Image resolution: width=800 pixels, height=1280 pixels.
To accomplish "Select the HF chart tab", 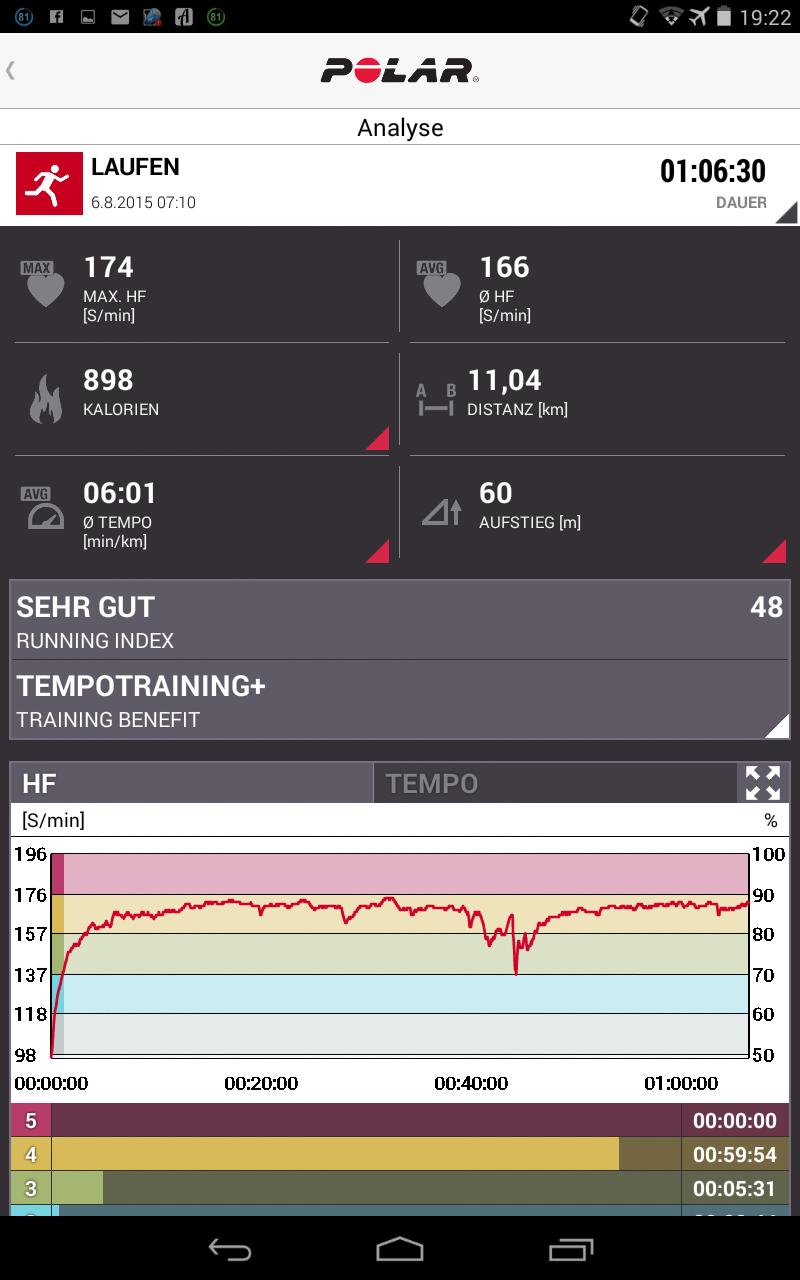I will tap(192, 783).
